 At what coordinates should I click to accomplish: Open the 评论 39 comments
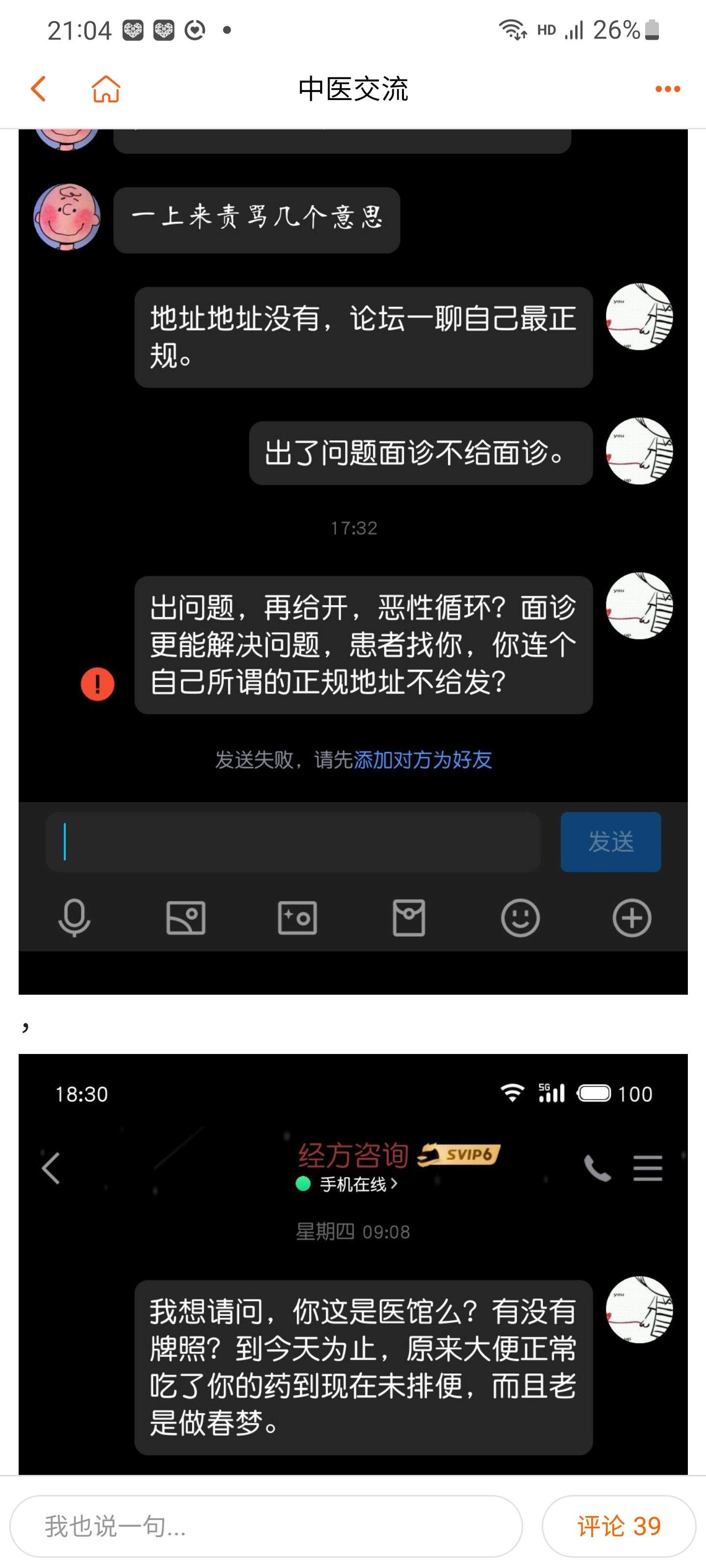[618, 1526]
